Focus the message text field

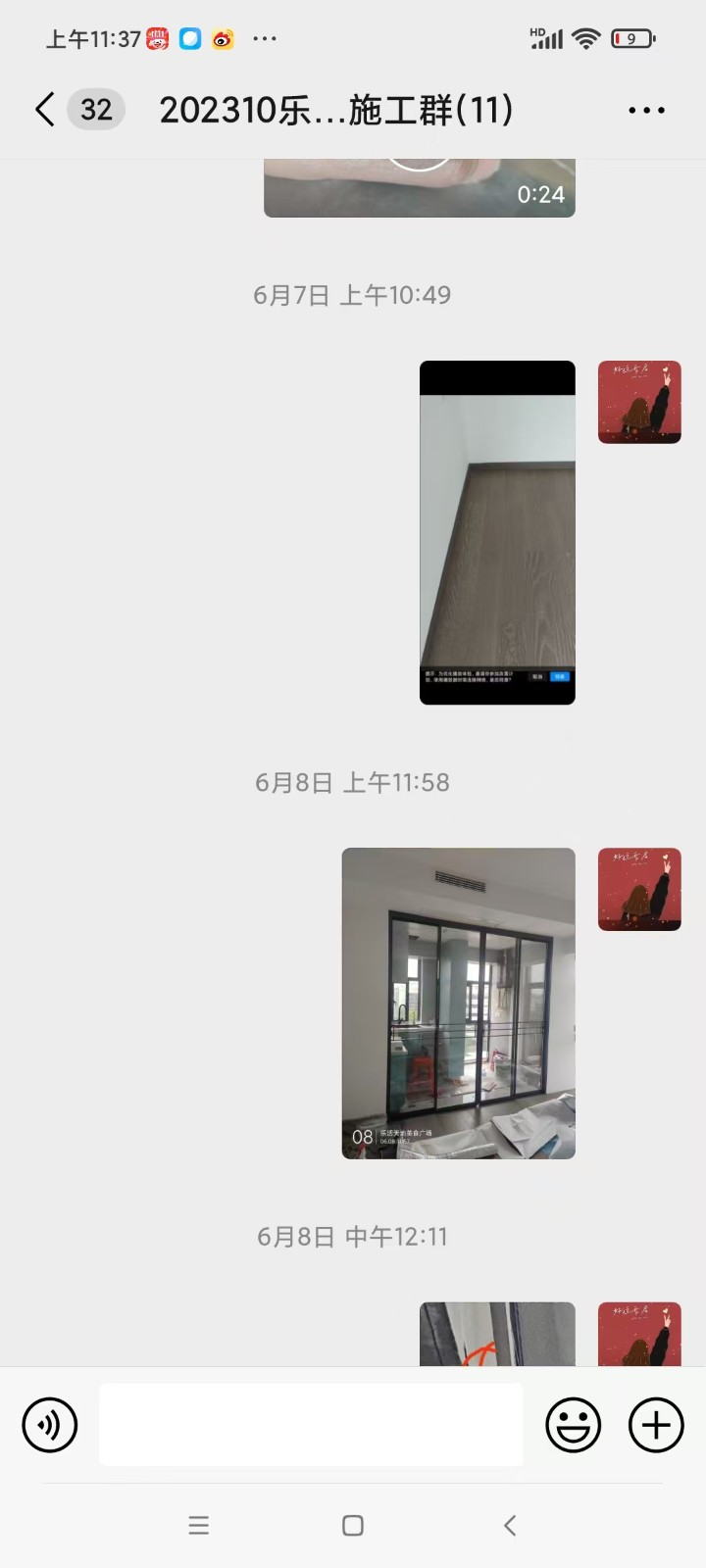(311, 1424)
